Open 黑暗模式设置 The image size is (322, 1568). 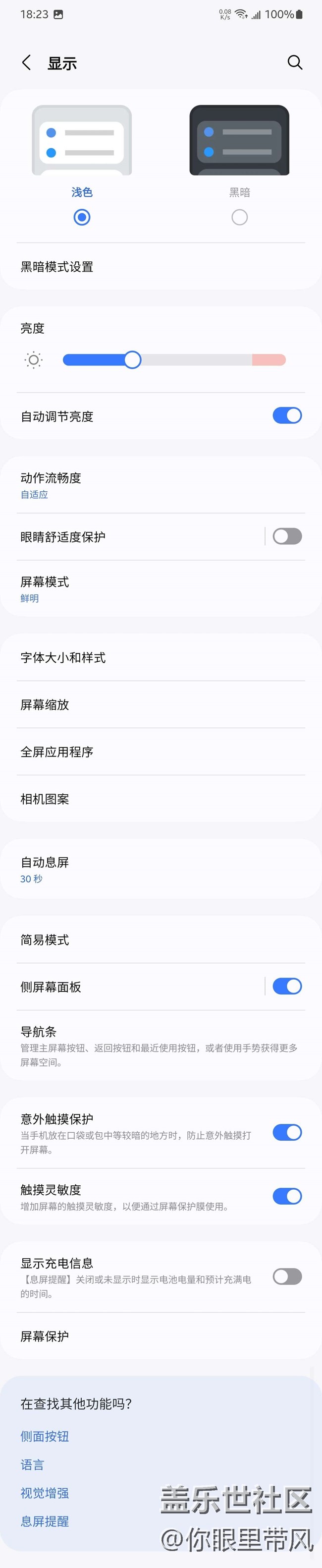[161, 267]
